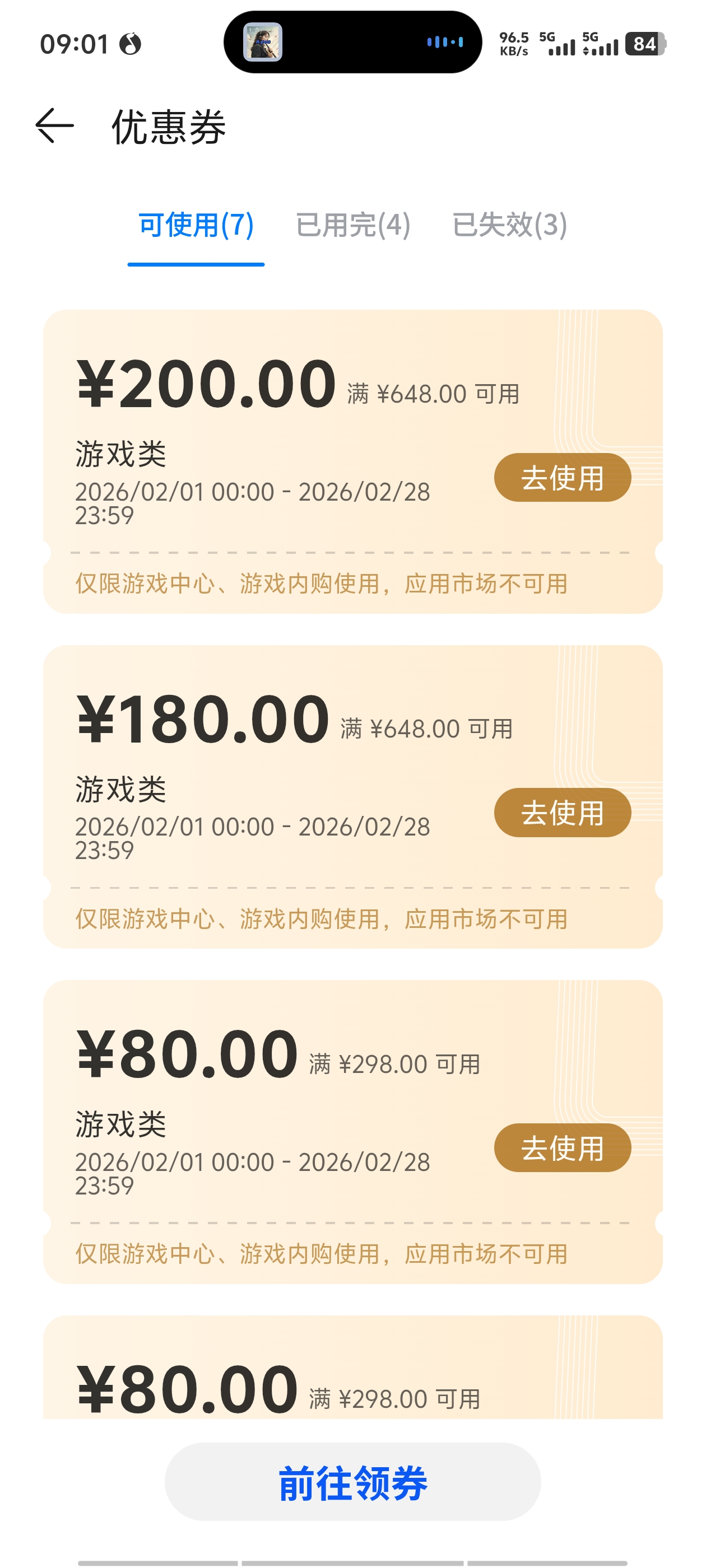Go back from the 优惠券 page
706x1568 pixels.
[x=55, y=126]
